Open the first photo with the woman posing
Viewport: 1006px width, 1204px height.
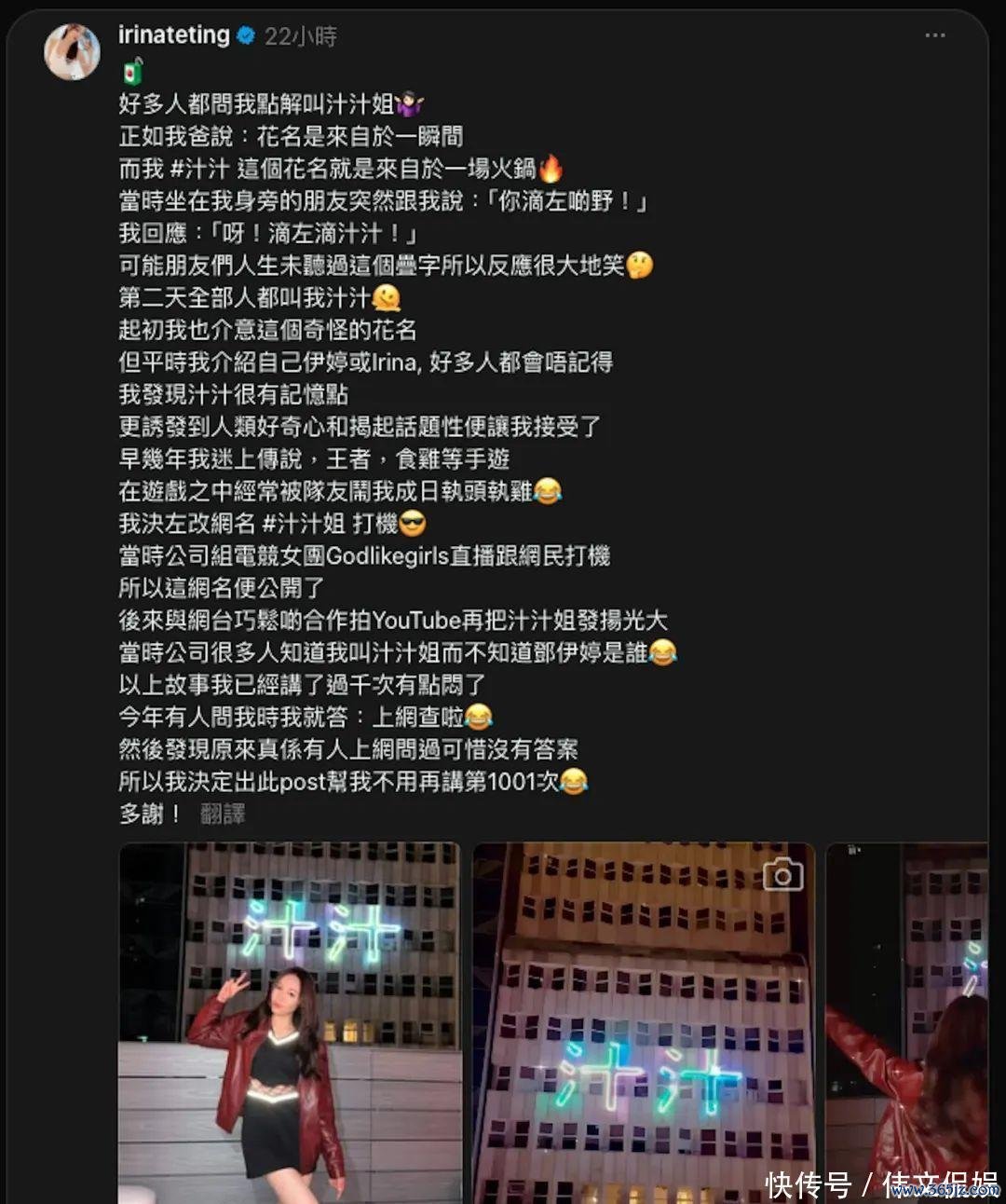[289, 1021]
